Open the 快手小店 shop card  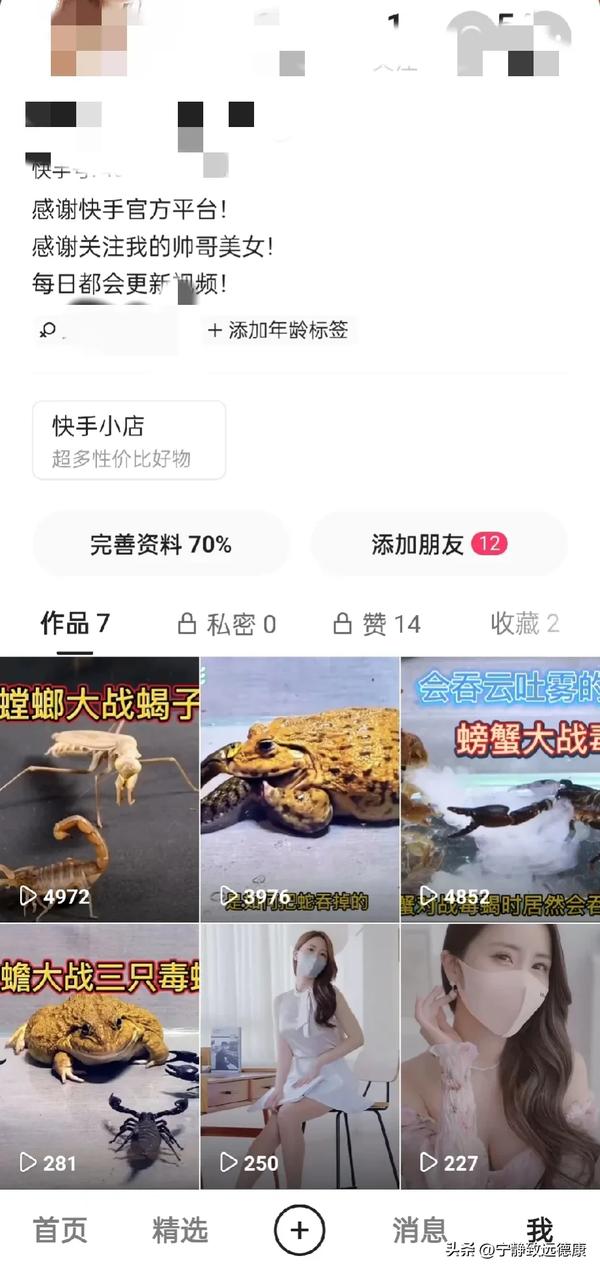click(x=129, y=440)
